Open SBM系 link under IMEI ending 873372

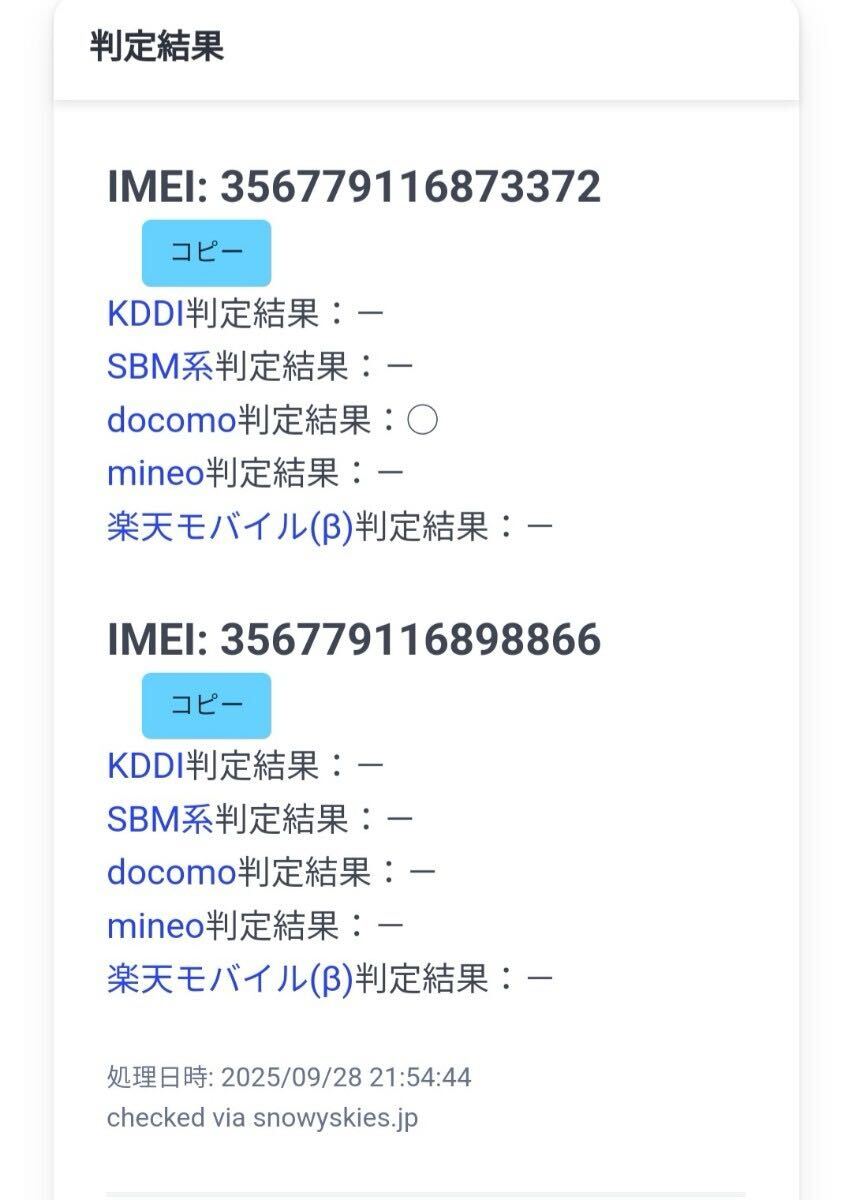[x=160, y=367]
